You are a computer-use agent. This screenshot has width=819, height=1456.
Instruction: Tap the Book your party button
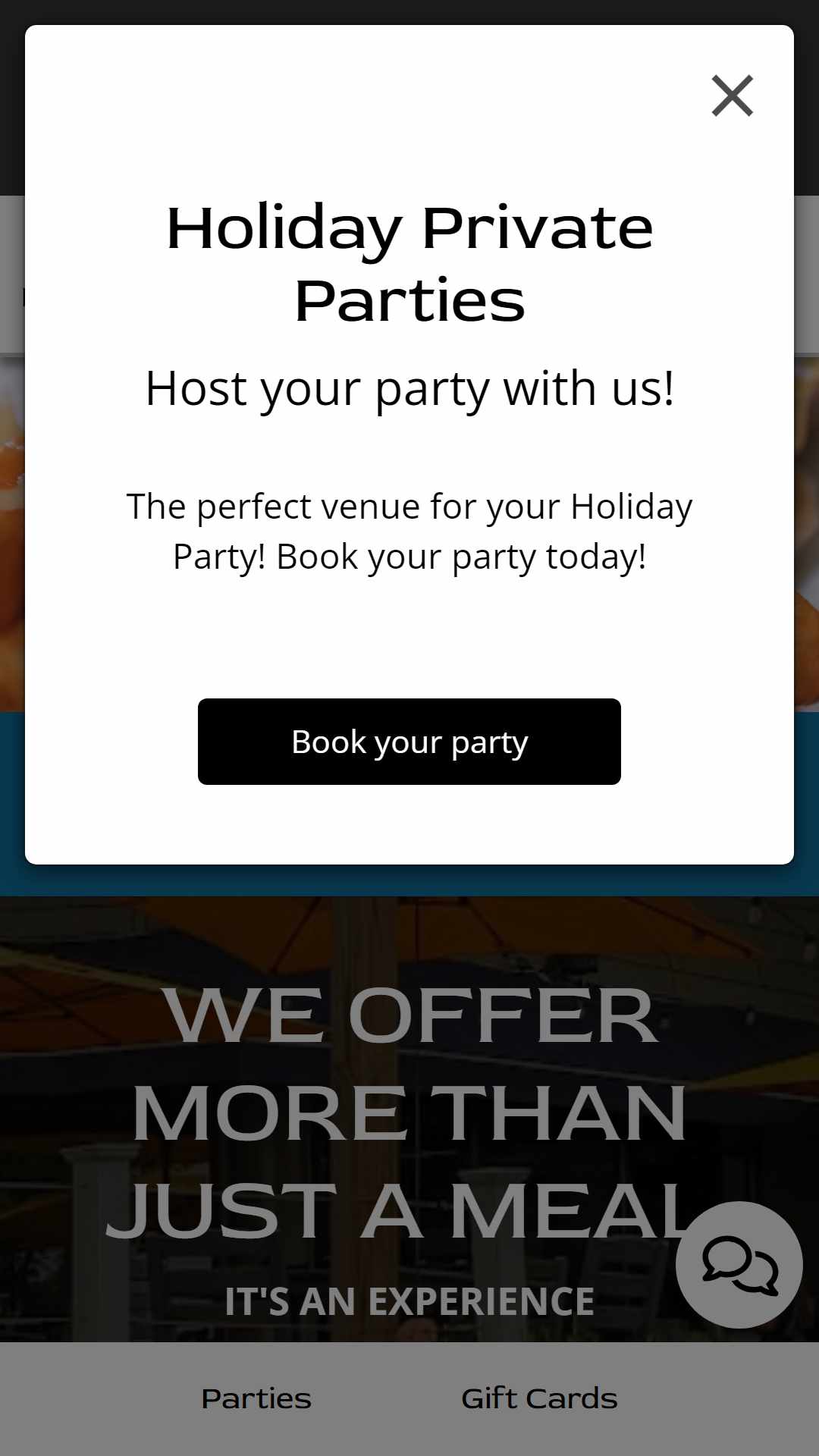(x=409, y=742)
